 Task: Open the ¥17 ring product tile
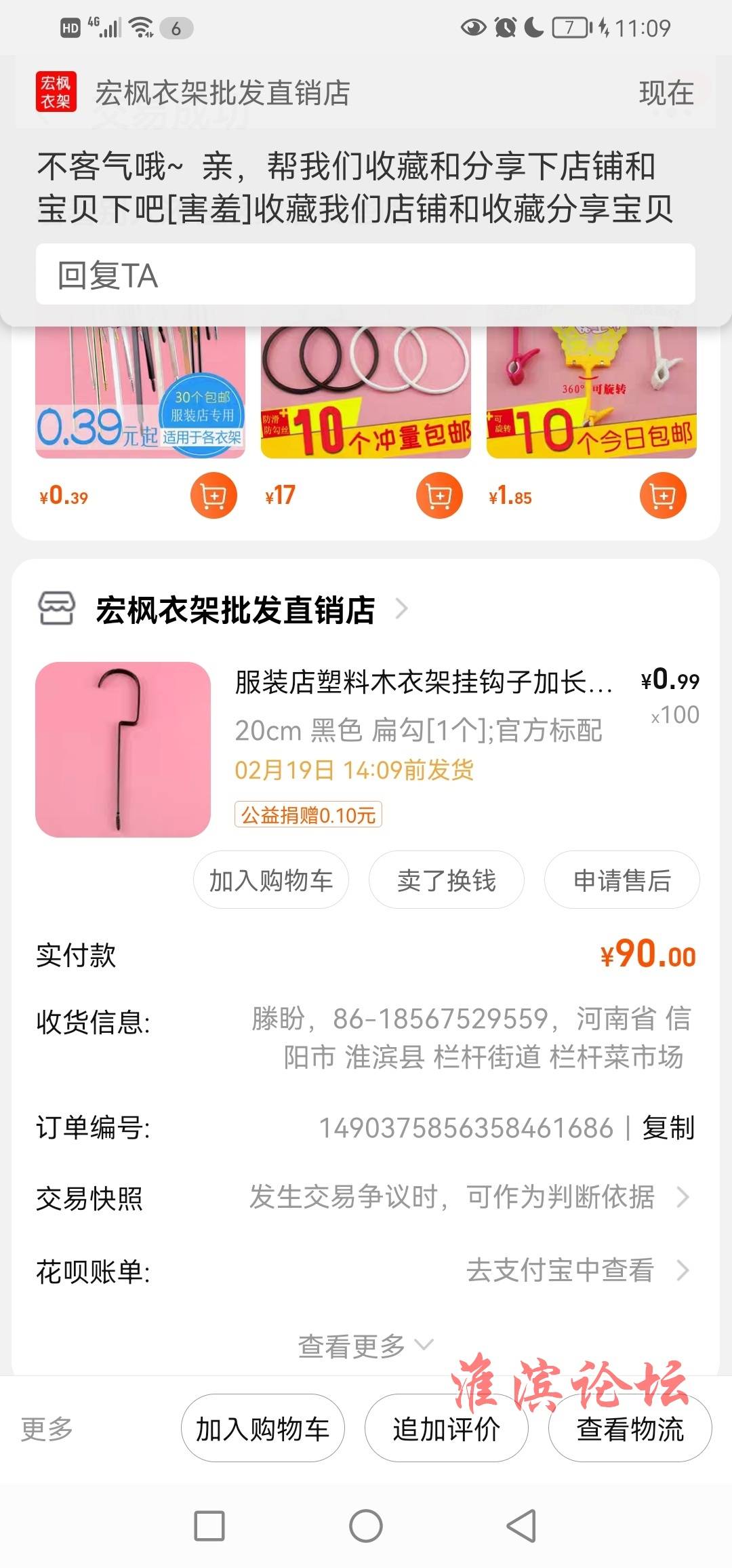(366, 393)
